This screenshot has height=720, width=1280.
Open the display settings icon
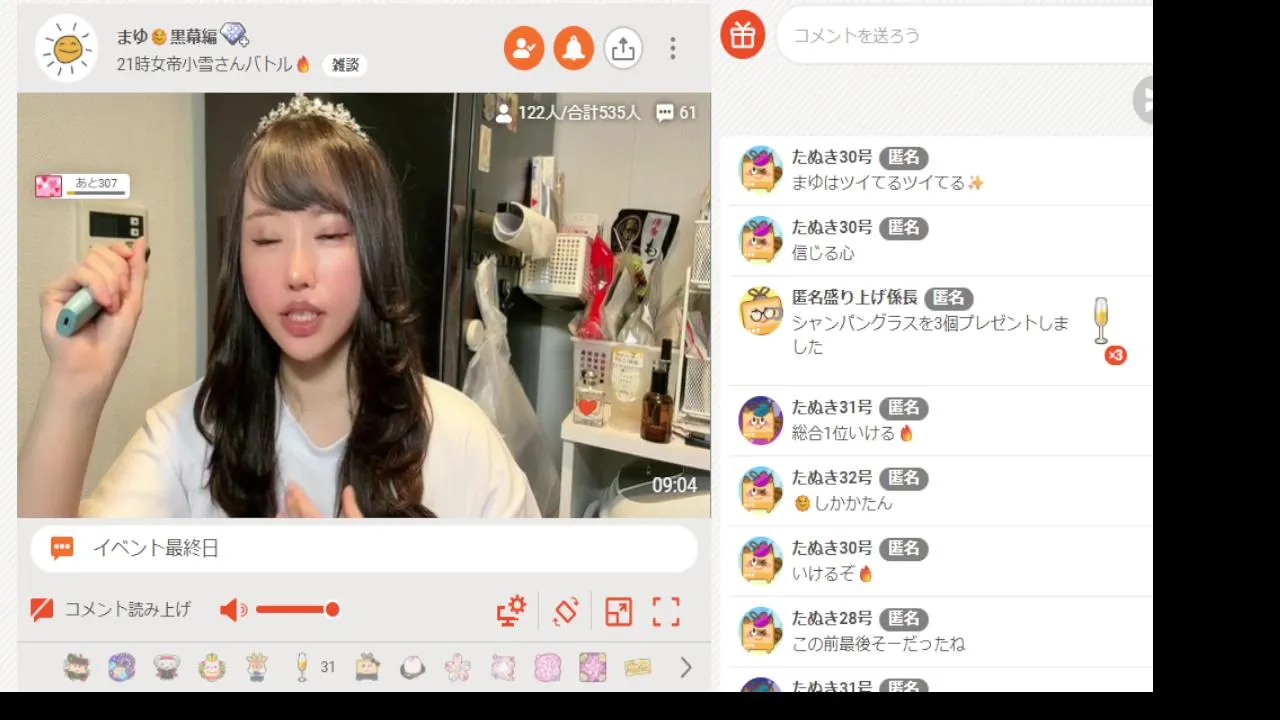click(x=512, y=611)
